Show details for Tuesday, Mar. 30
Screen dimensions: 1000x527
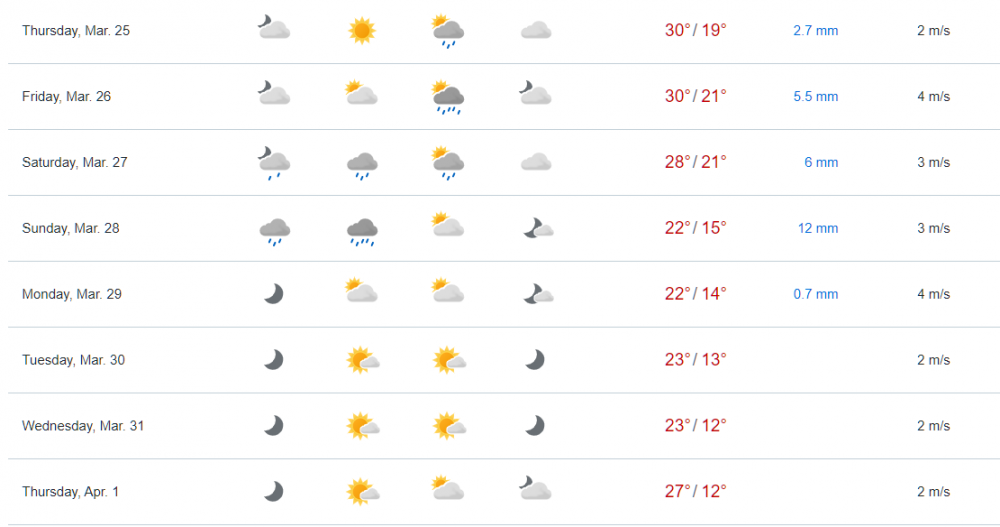click(74, 361)
